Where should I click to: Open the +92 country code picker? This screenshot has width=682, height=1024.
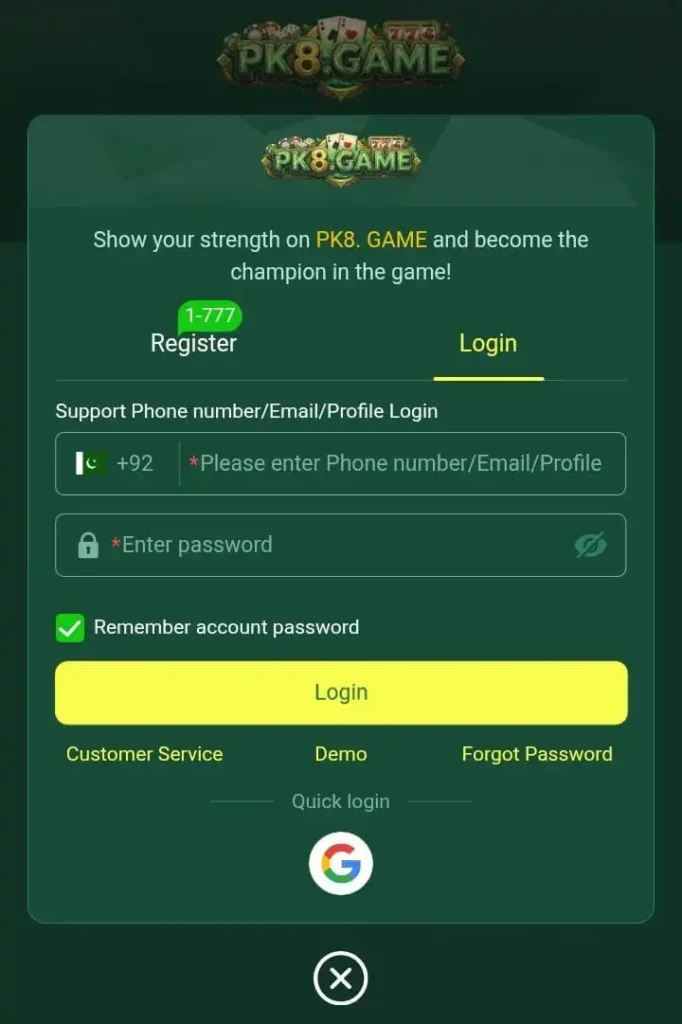(116, 464)
